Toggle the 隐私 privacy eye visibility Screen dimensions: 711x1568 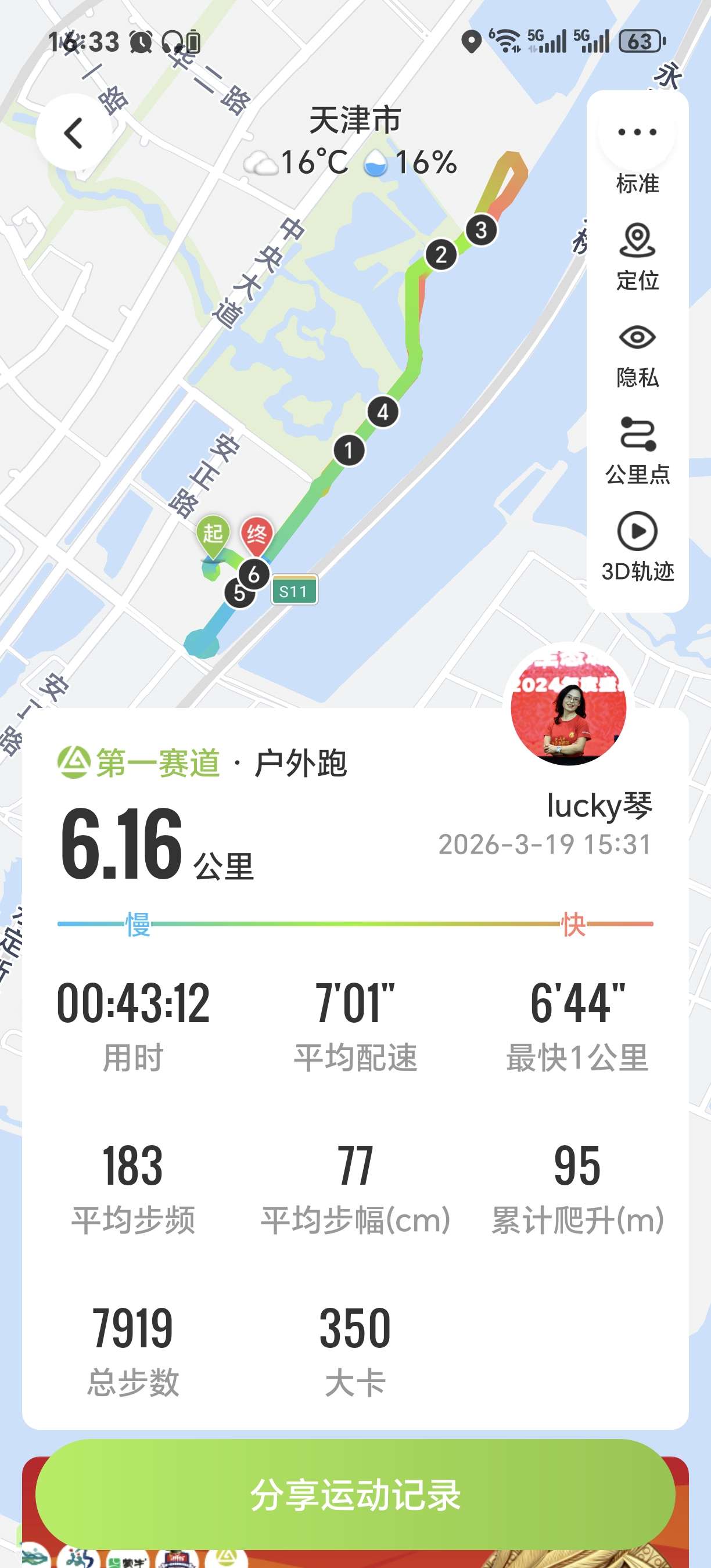point(637,339)
